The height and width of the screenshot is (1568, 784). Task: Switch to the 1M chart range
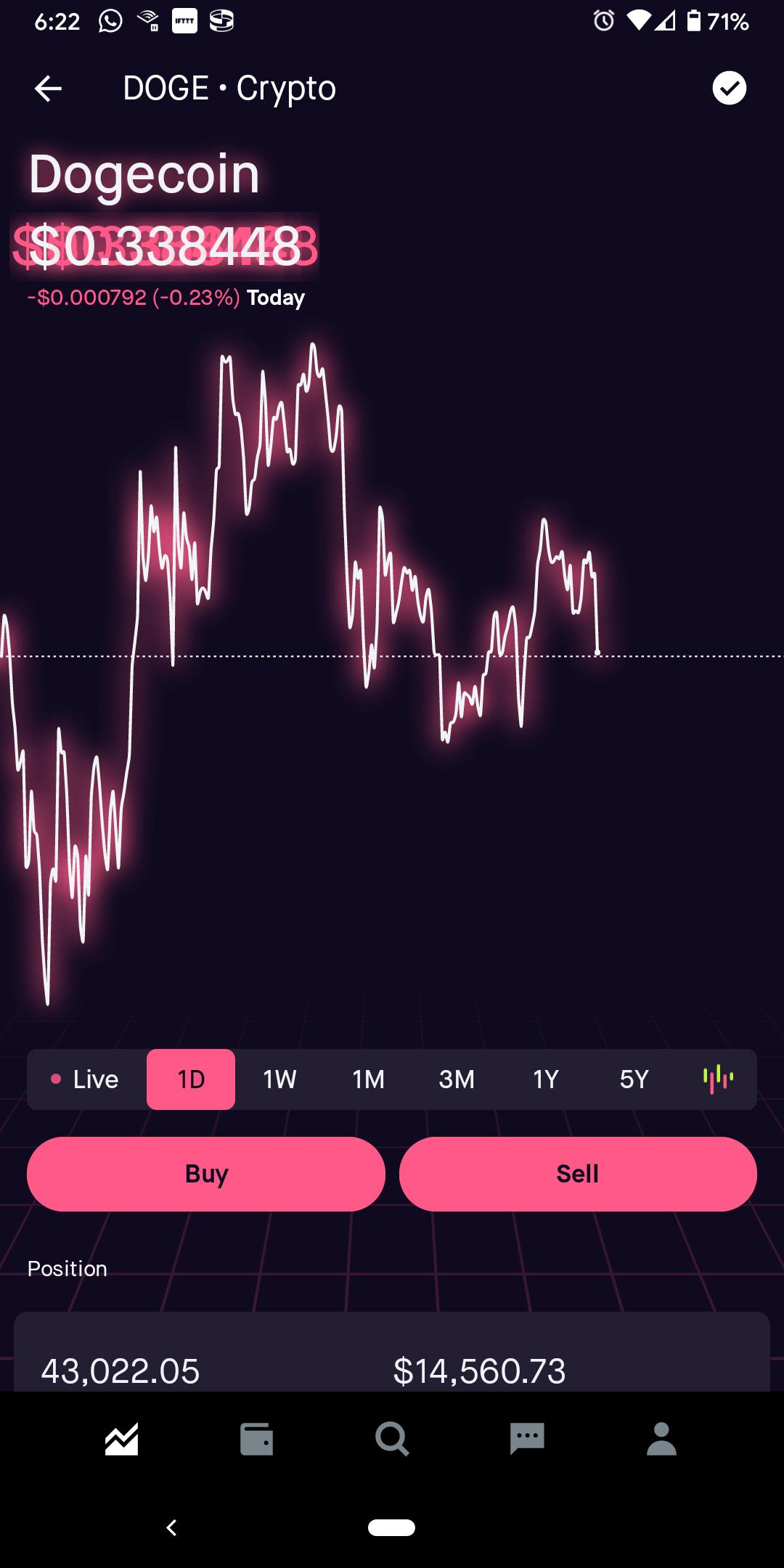point(368,1079)
